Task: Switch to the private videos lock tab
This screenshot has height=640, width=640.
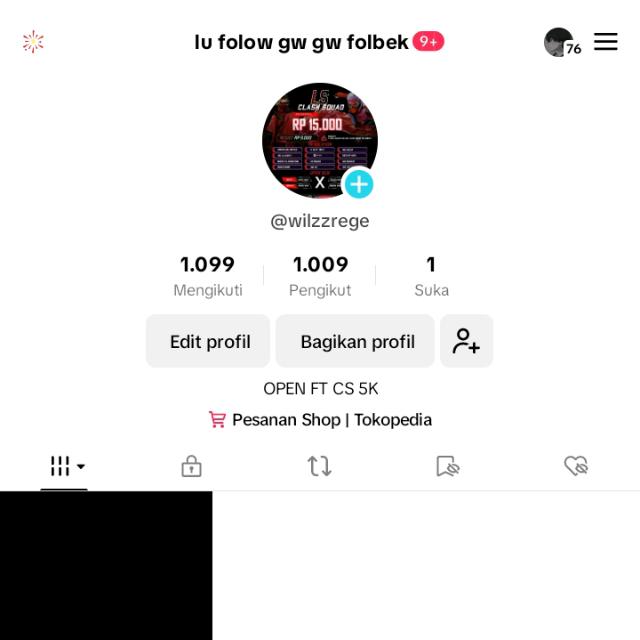Action: tap(191, 466)
